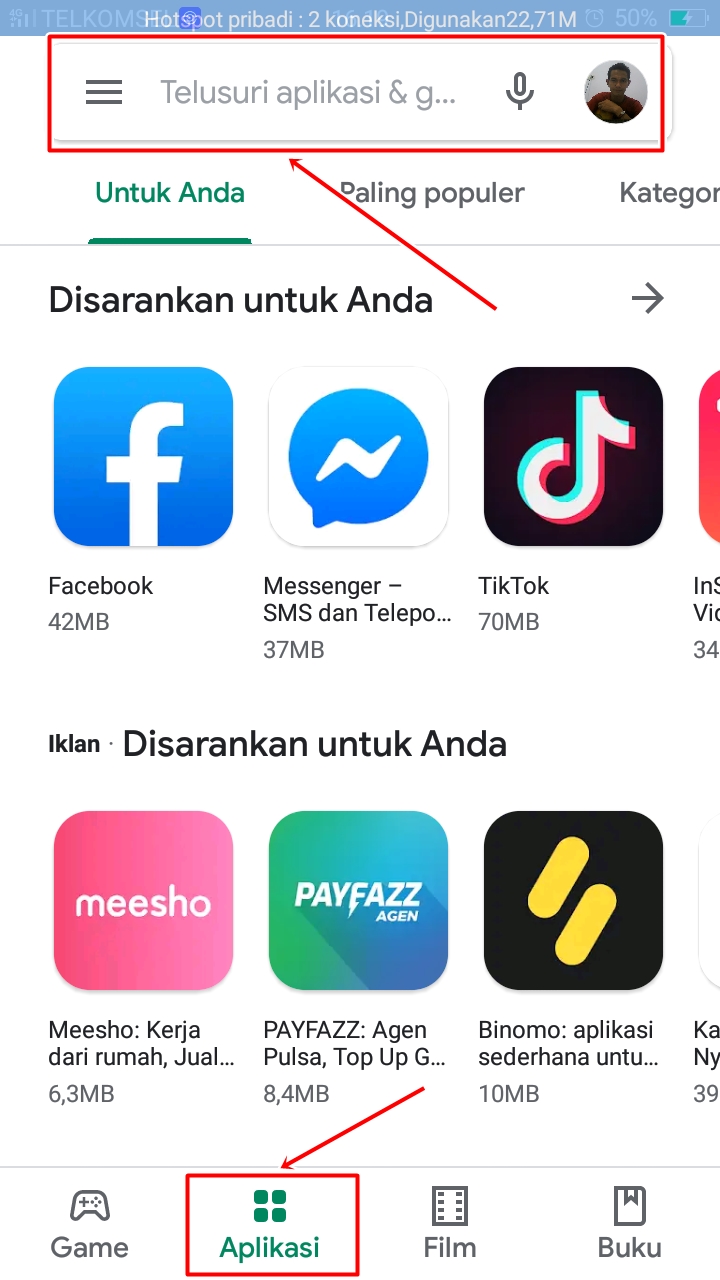The image size is (720, 1280).
Task: Open the Kategori tab
Action: pos(668,193)
